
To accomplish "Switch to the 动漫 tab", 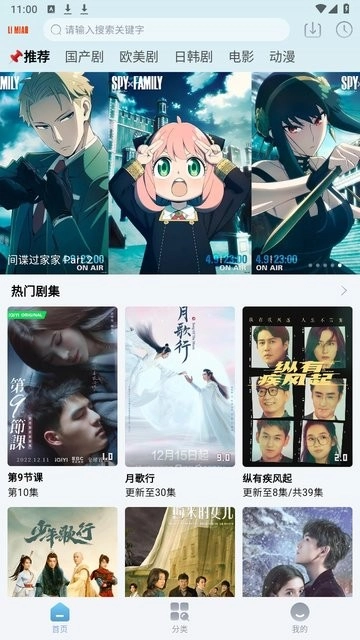I will (282, 57).
